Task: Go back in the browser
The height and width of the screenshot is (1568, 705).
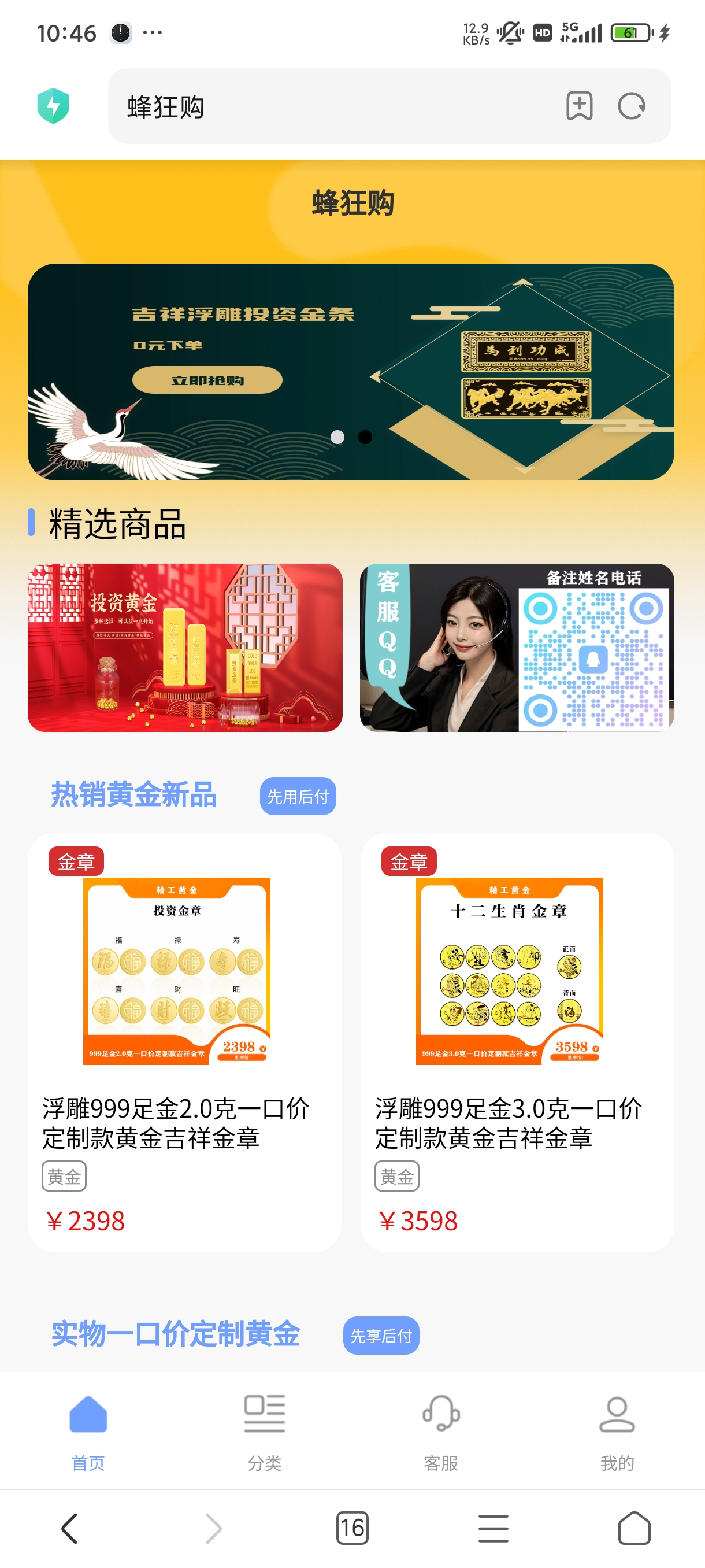Action: pyautogui.click(x=70, y=1528)
